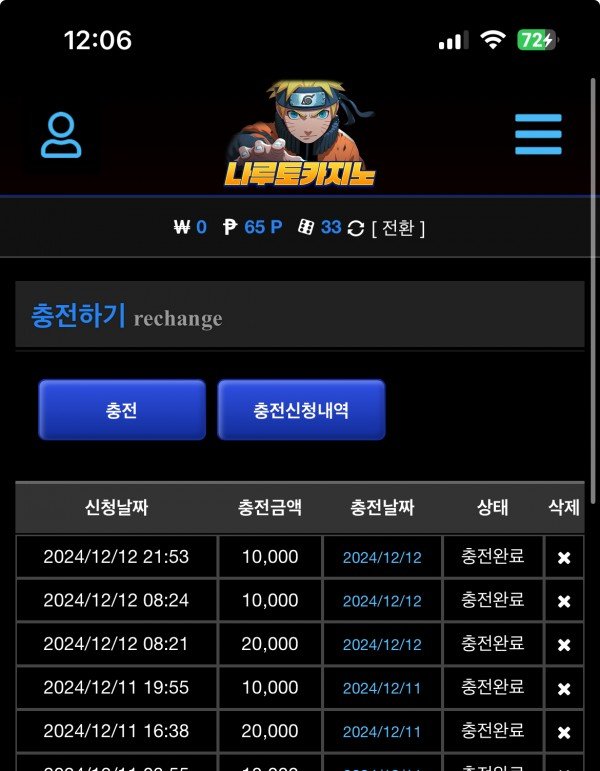This screenshot has width=600, height=771.
Task: Remove the 2024/12/11 16:38 record
Action: (564, 732)
